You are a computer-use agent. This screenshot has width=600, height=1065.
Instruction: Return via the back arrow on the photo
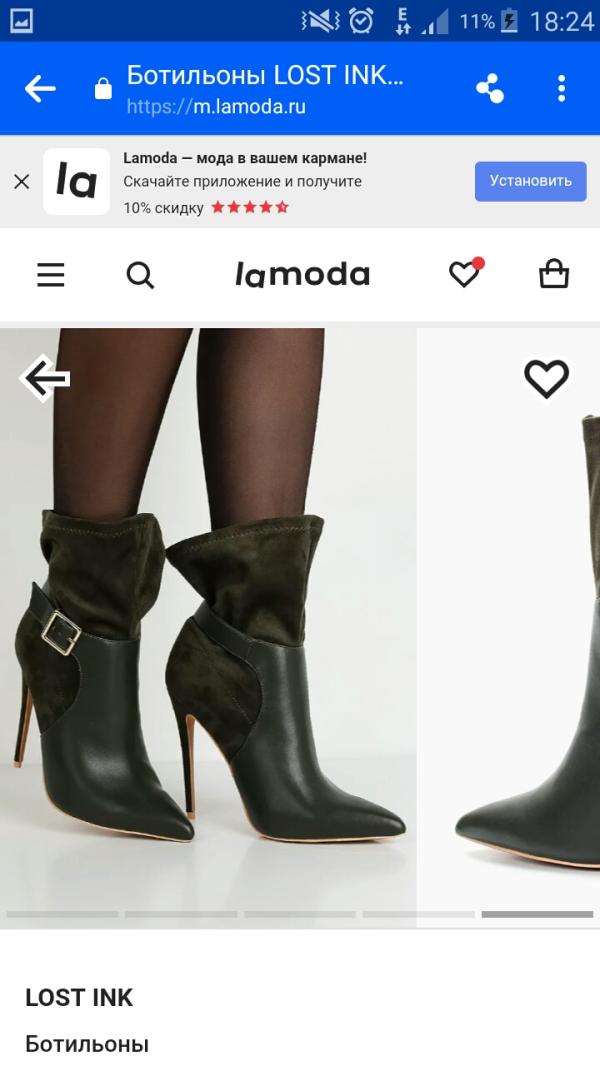(45, 378)
